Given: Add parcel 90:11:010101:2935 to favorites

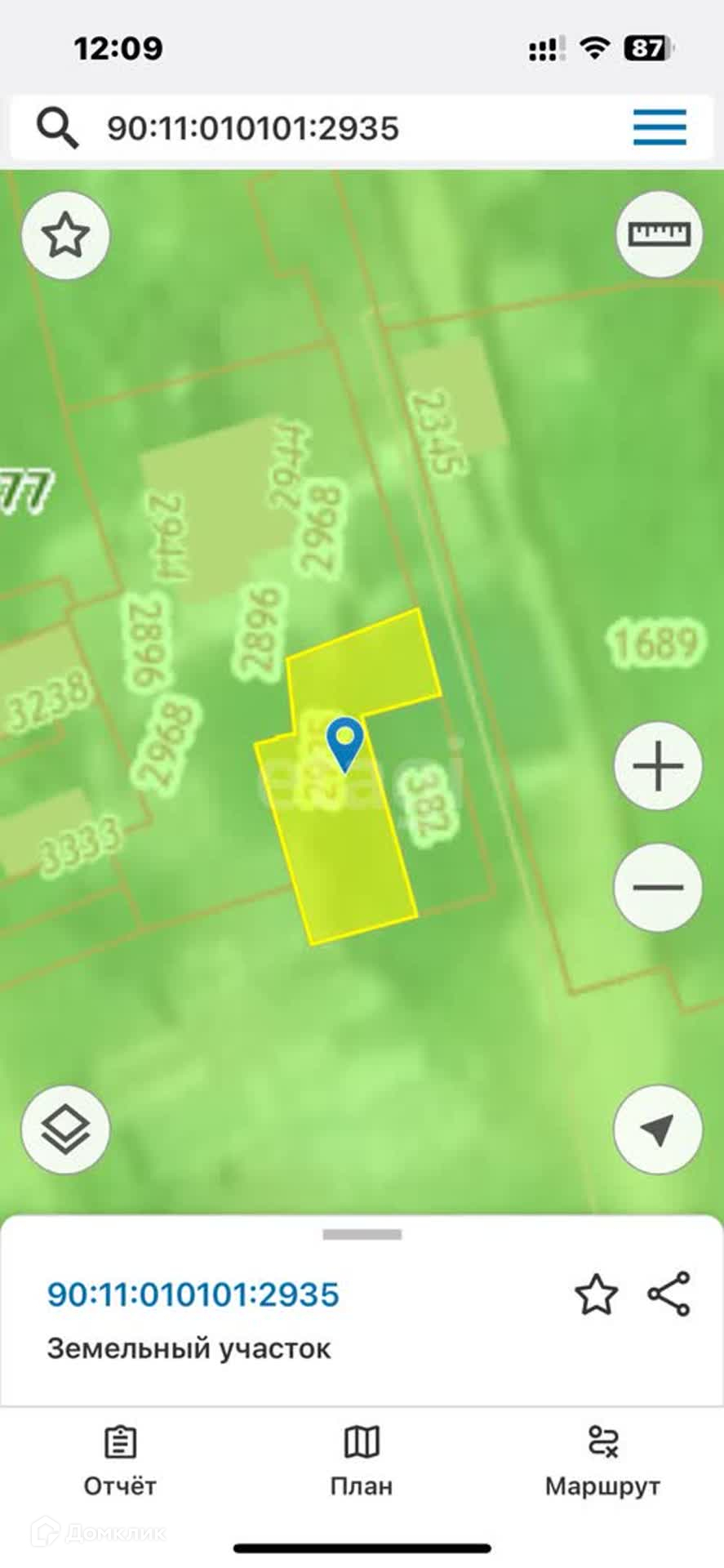Looking at the screenshot, I should [596, 1294].
